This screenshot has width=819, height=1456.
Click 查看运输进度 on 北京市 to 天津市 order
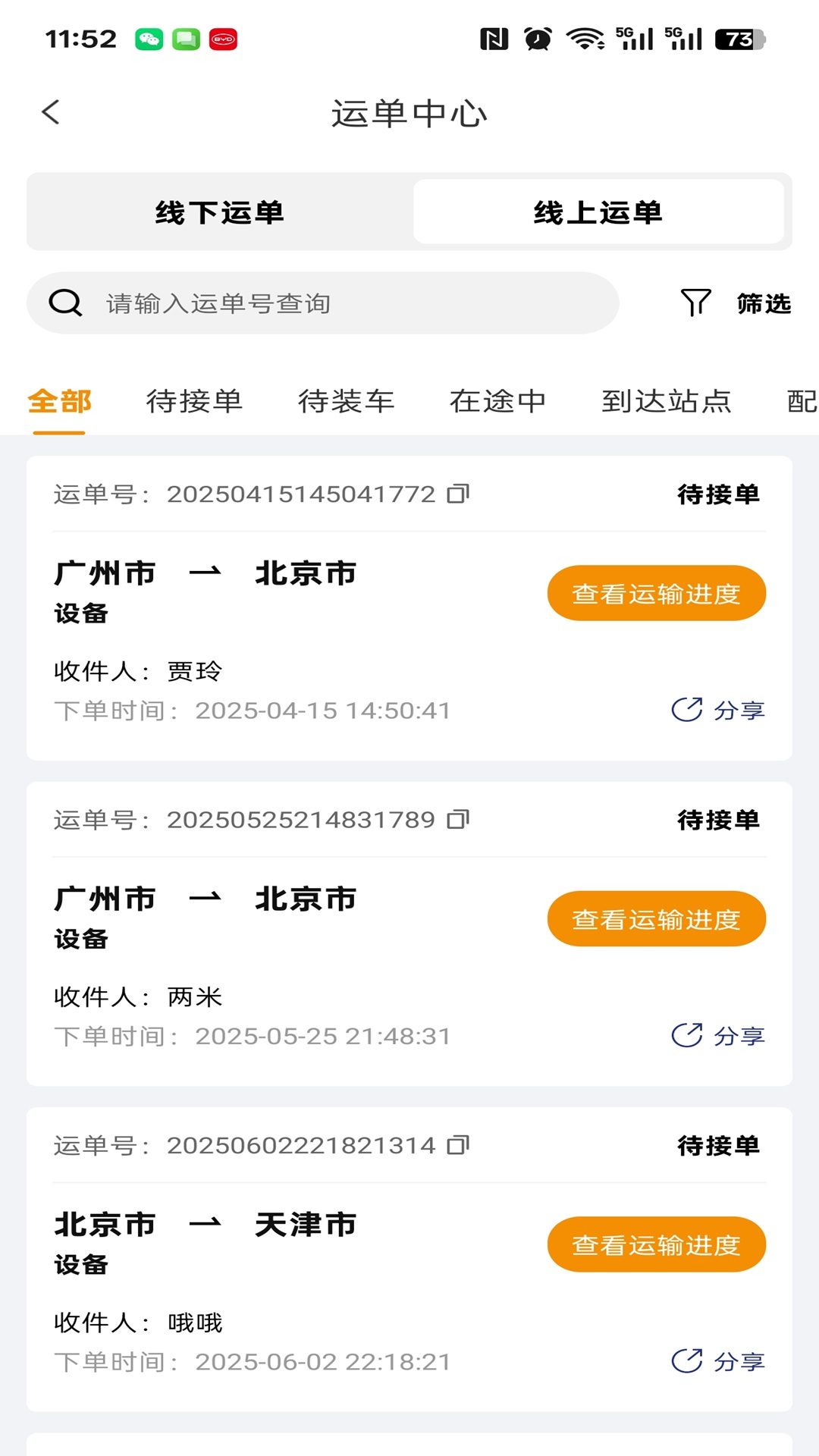click(x=656, y=1244)
